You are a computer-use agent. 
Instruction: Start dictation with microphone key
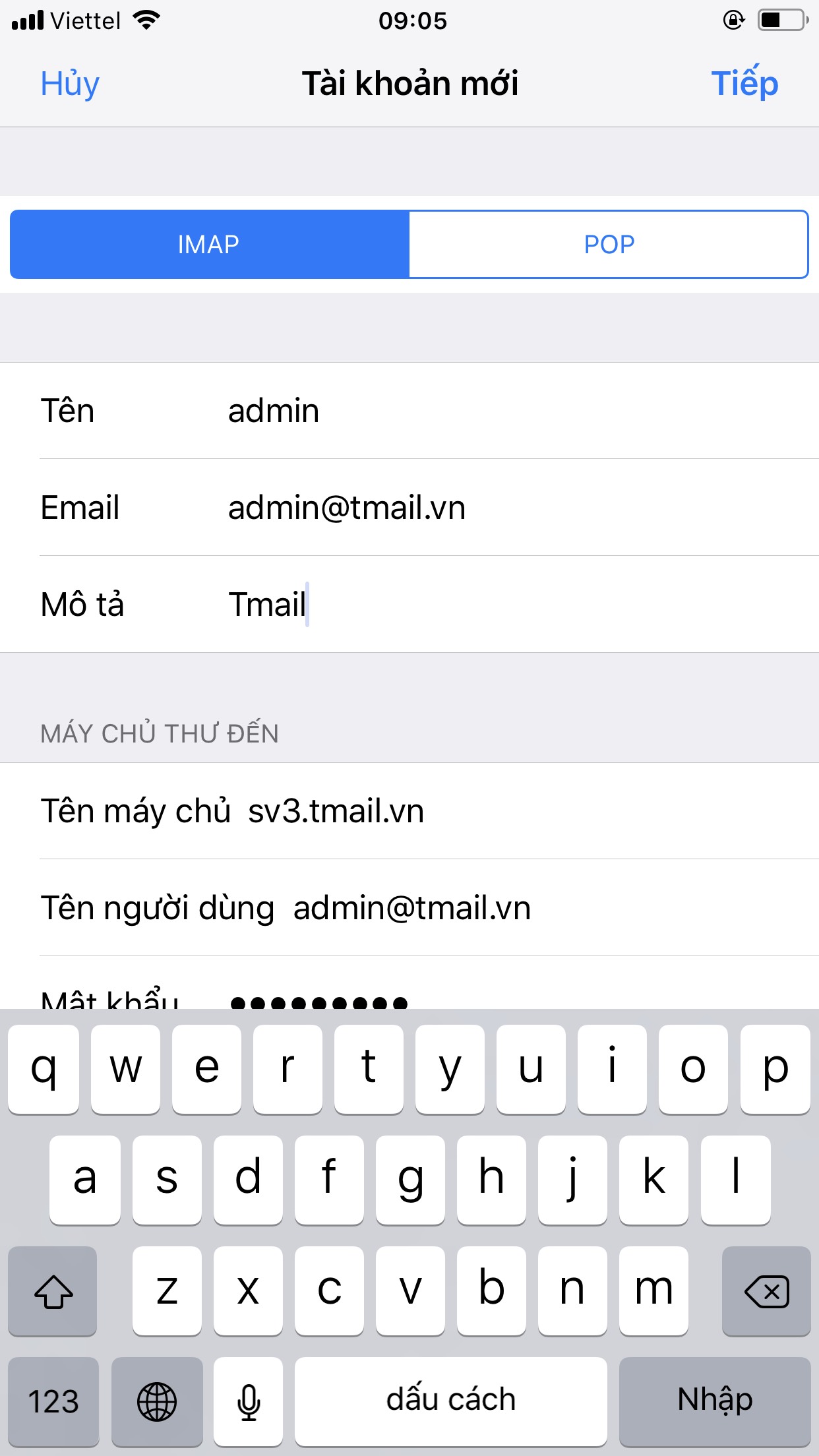tap(249, 1401)
